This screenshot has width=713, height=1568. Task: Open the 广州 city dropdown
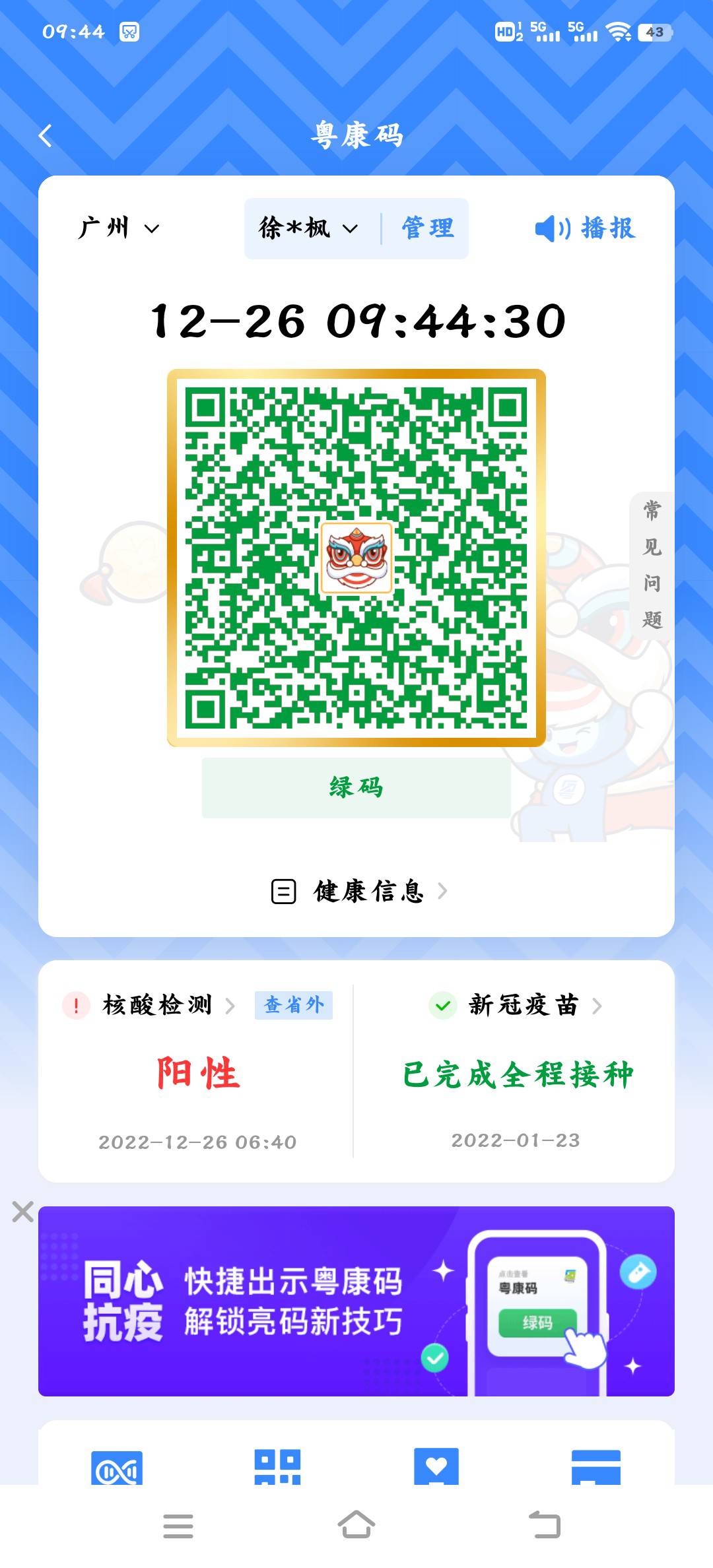(x=119, y=228)
